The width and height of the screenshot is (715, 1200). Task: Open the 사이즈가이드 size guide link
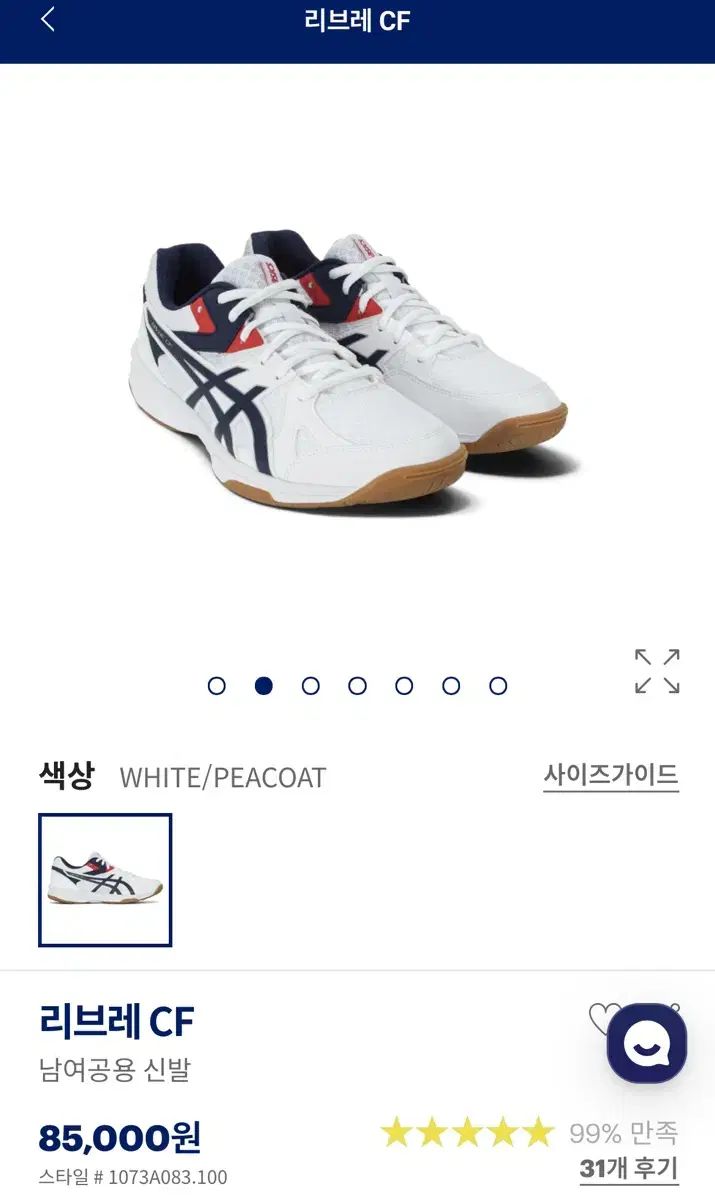coord(611,775)
